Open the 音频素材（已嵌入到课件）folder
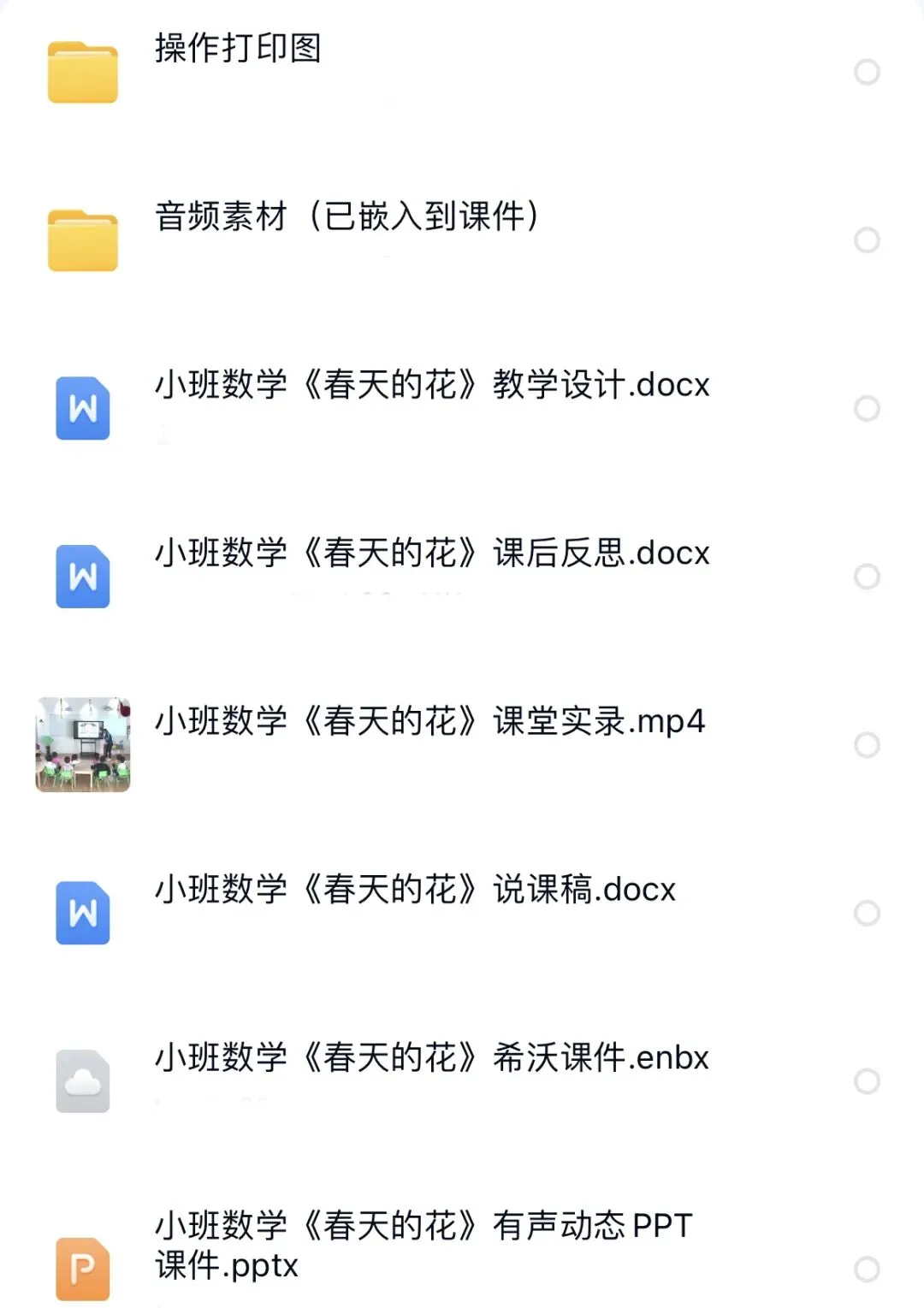Screen dimensions: 924x1308 point(346,216)
